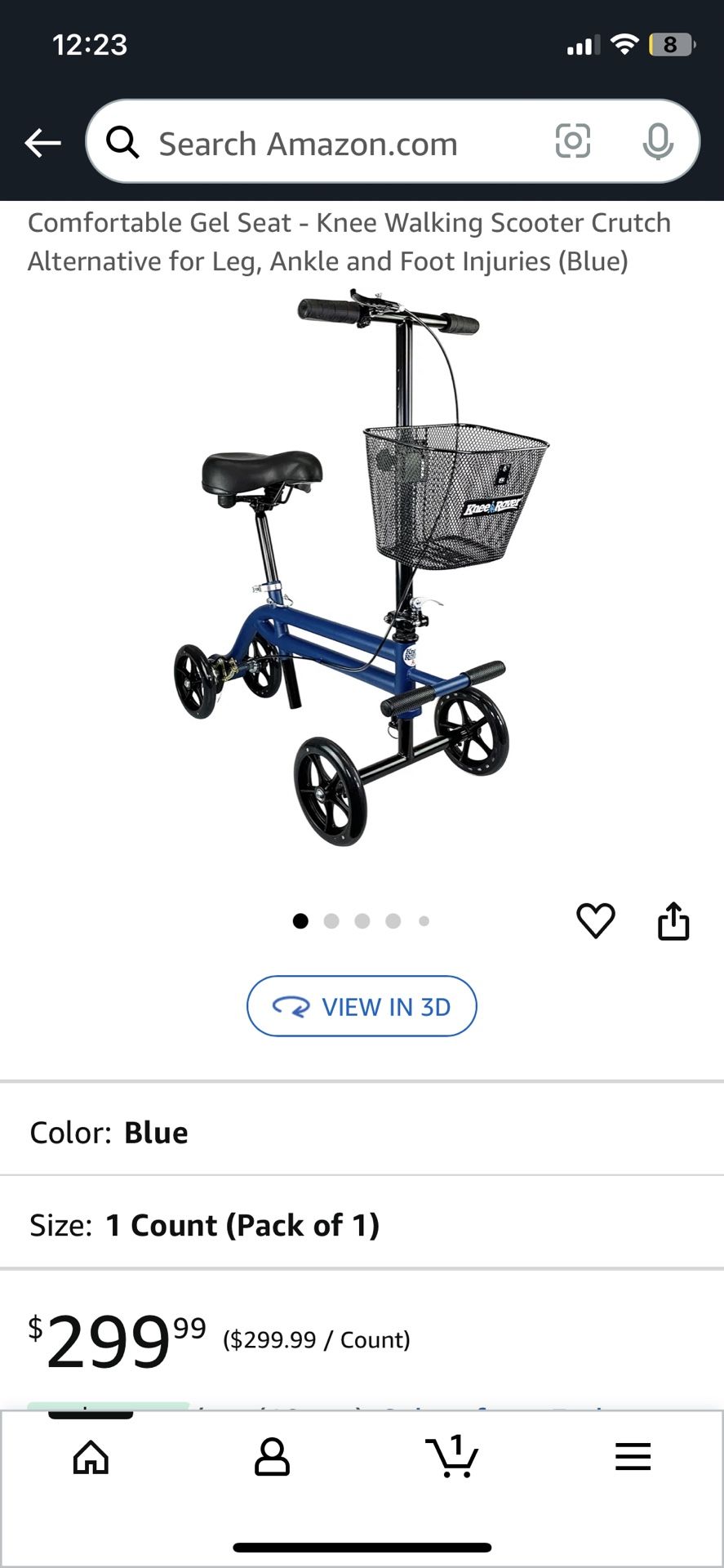This screenshot has height=1568, width=724.
Task: Open the Size: 1 Count options
Action: (x=362, y=1225)
